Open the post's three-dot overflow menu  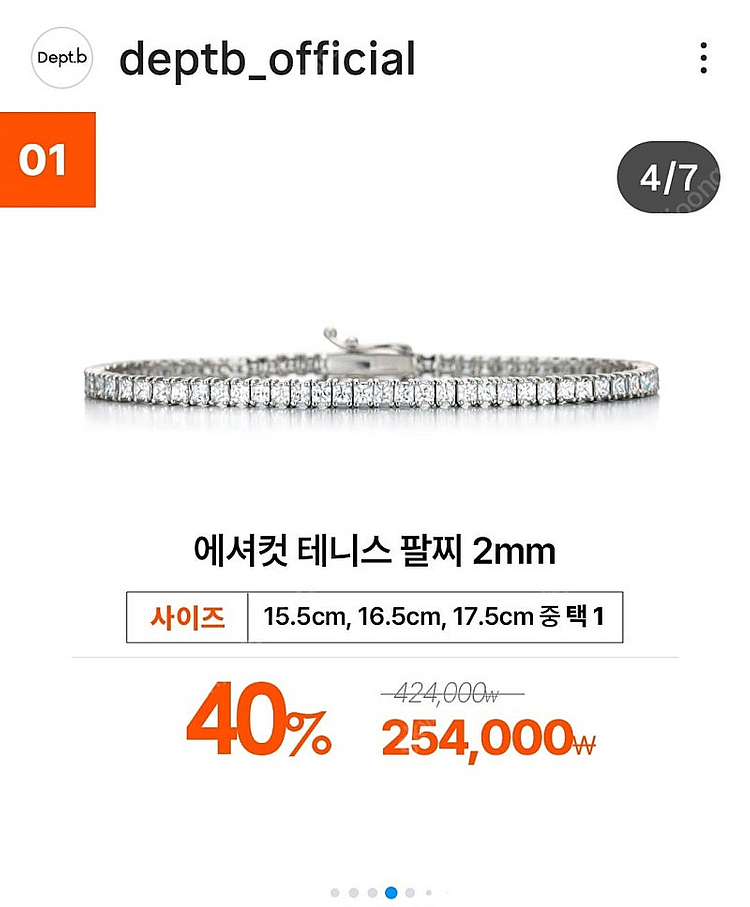tap(704, 58)
